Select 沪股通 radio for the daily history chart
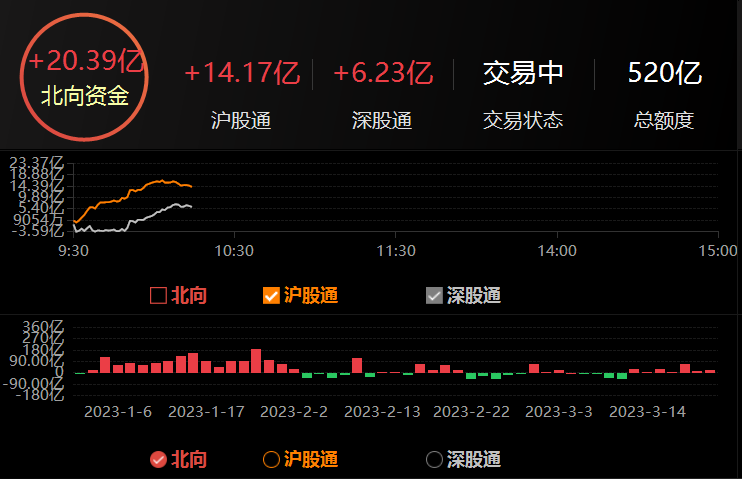This screenshot has height=479, width=742. [270, 459]
